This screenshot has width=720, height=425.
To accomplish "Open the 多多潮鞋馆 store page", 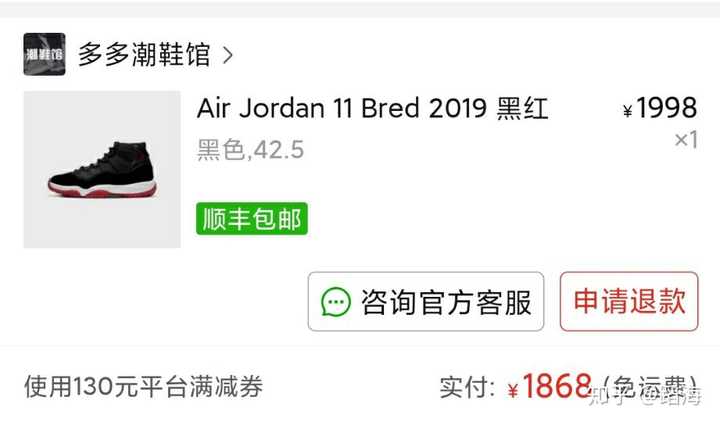I will click(144, 54).
